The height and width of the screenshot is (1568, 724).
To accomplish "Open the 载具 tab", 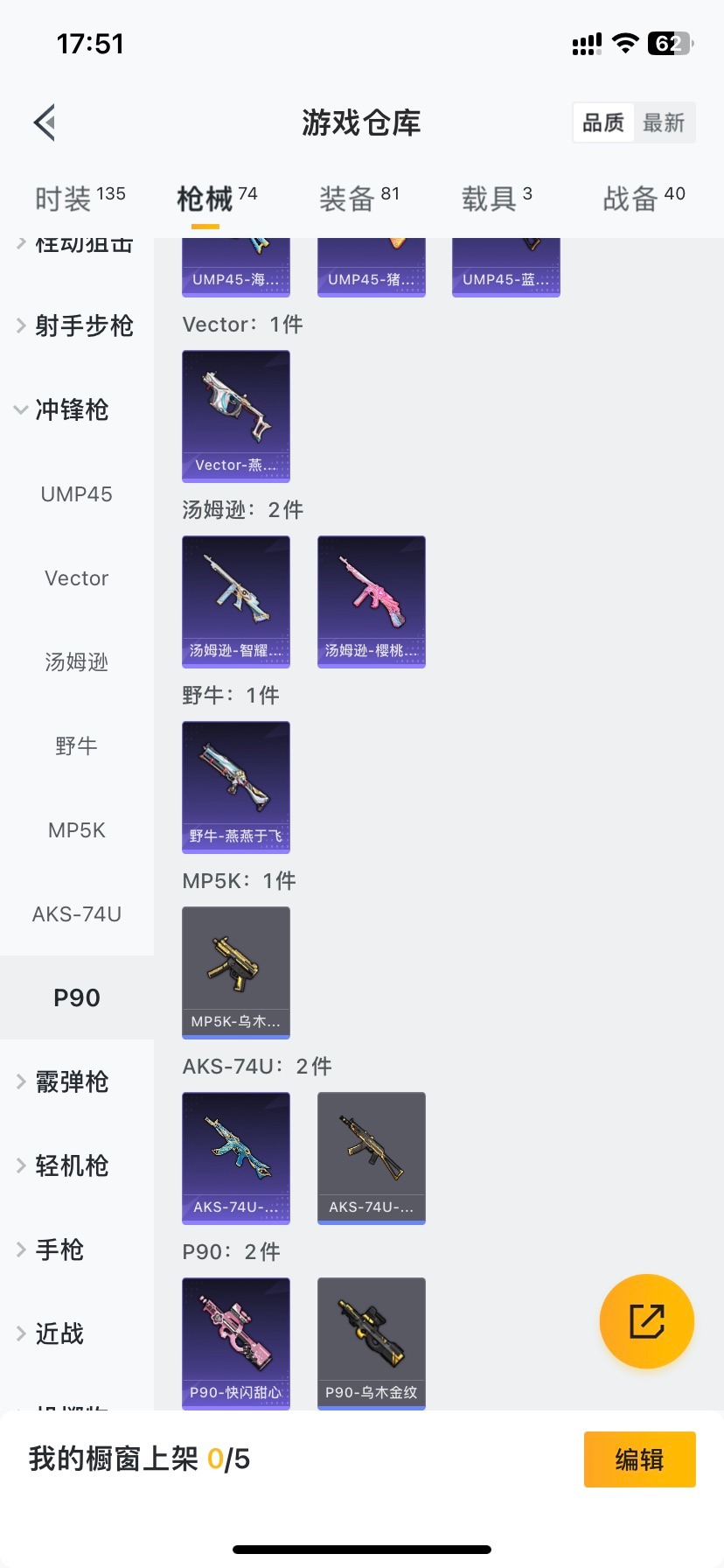I will (x=496, y=199).
